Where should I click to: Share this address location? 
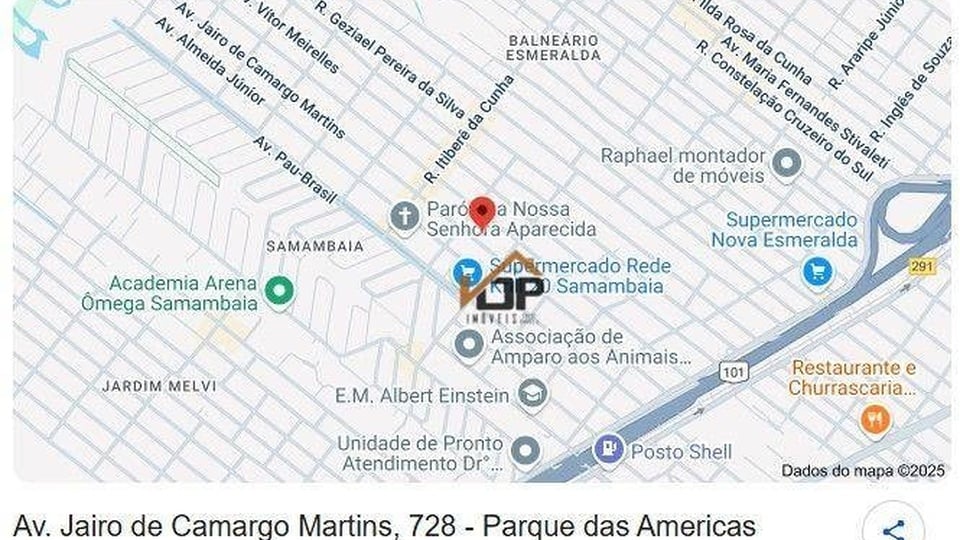[x=893, y=529]
